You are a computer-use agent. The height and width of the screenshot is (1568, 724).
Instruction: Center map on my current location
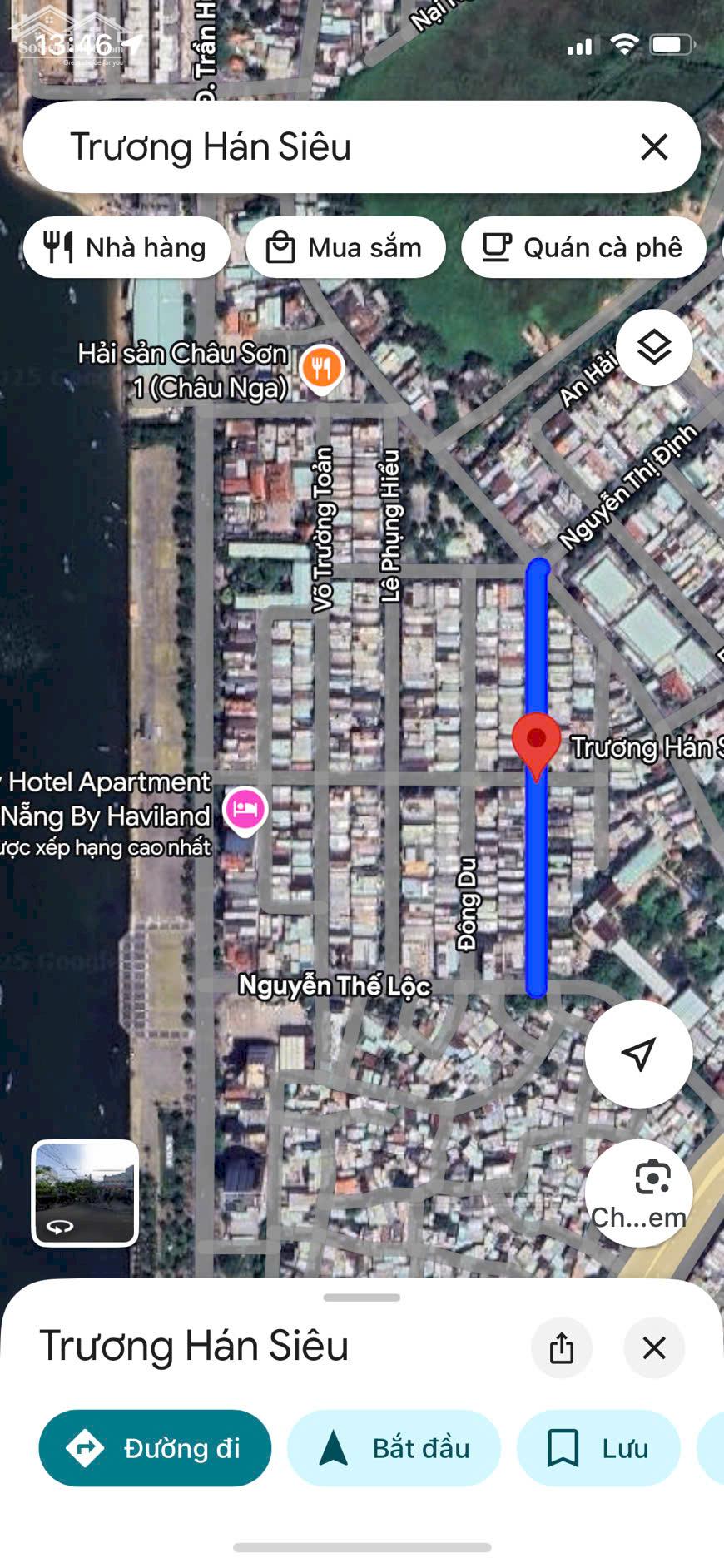tap(638, 1054)
